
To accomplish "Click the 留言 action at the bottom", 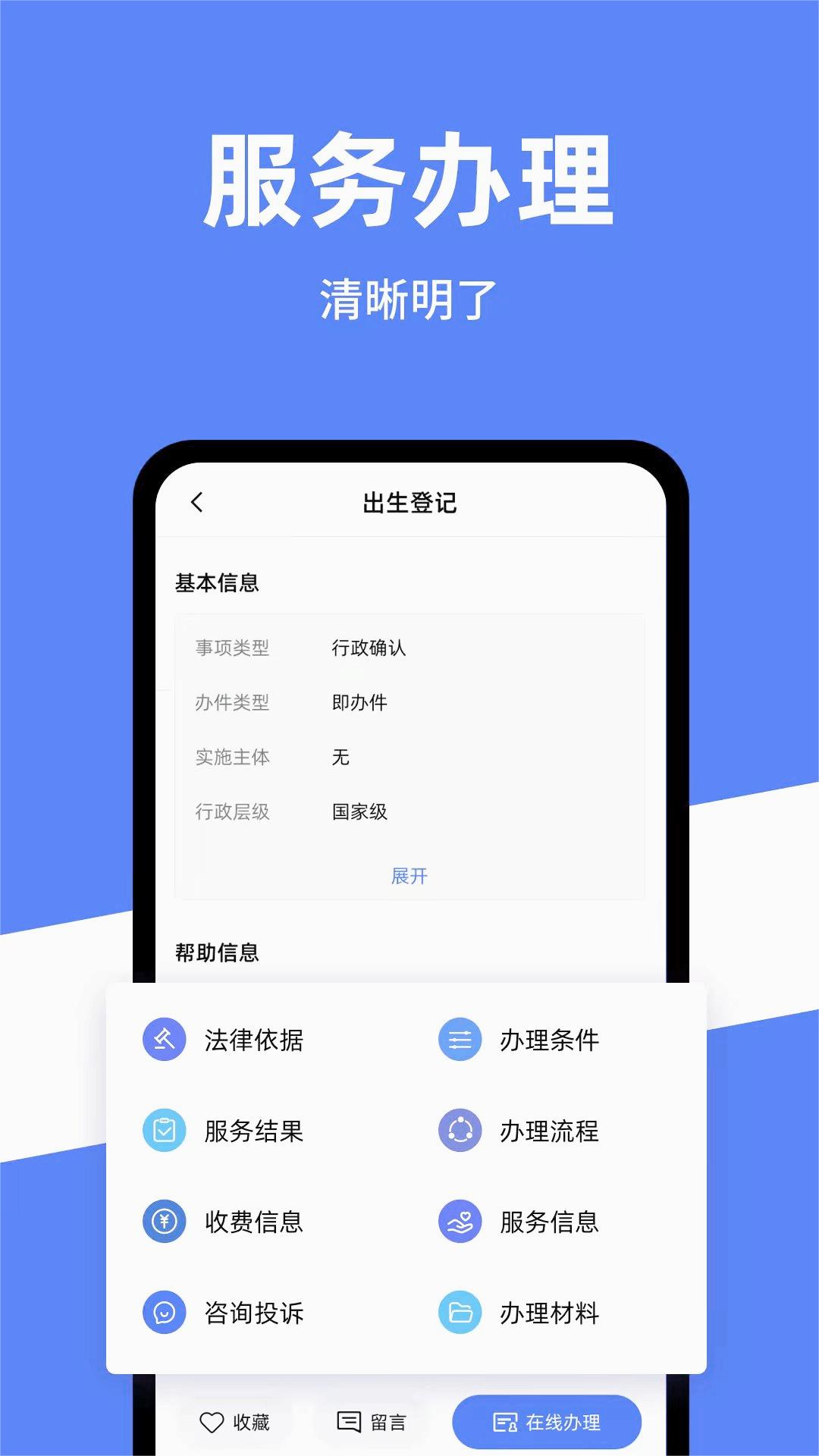I will pyautogui.click(x=387, y=1422).
